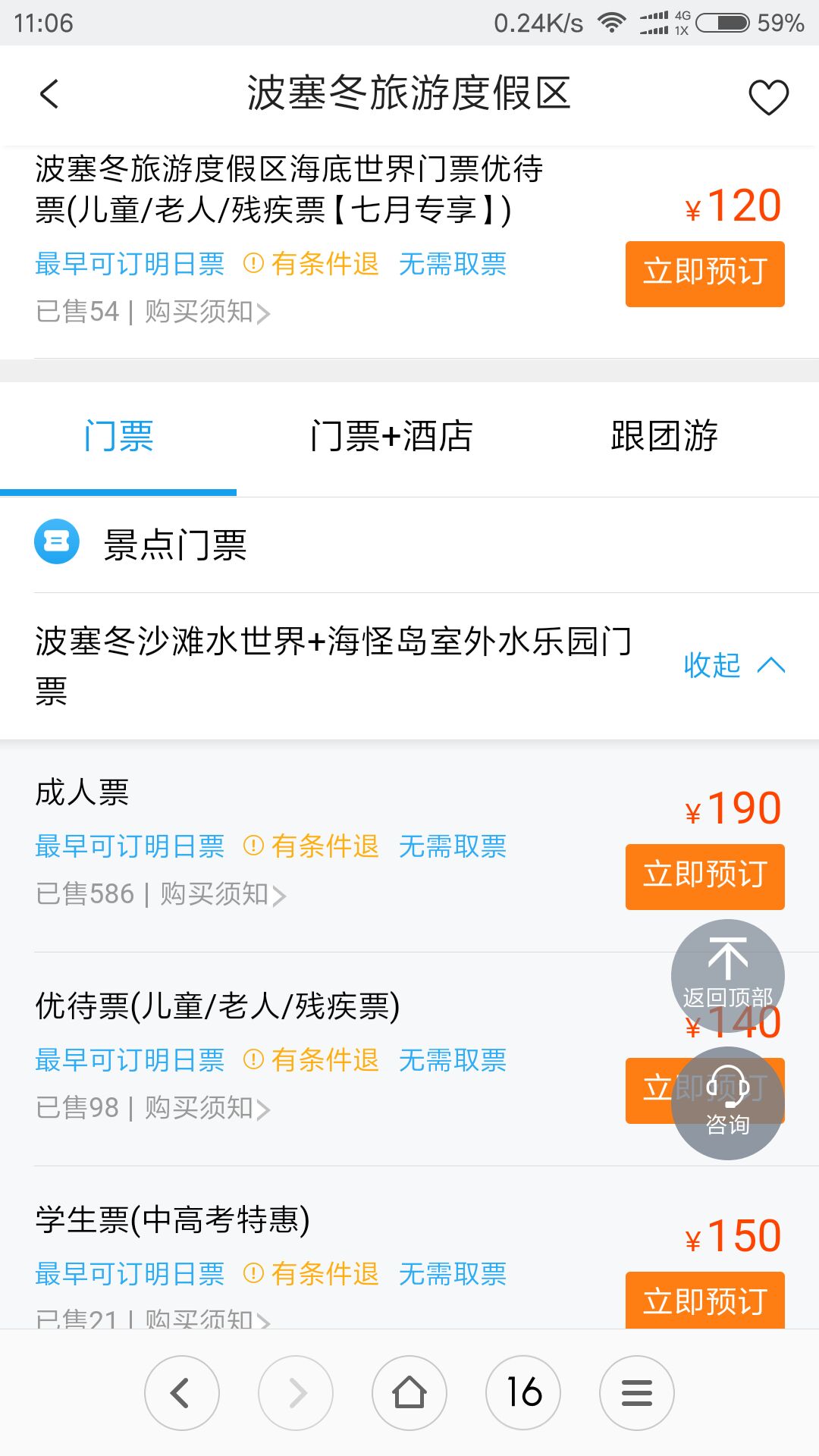Open the 咨询 customer service button
The height and width of the screenshot is (1456, 819).
coord(728,1103)
